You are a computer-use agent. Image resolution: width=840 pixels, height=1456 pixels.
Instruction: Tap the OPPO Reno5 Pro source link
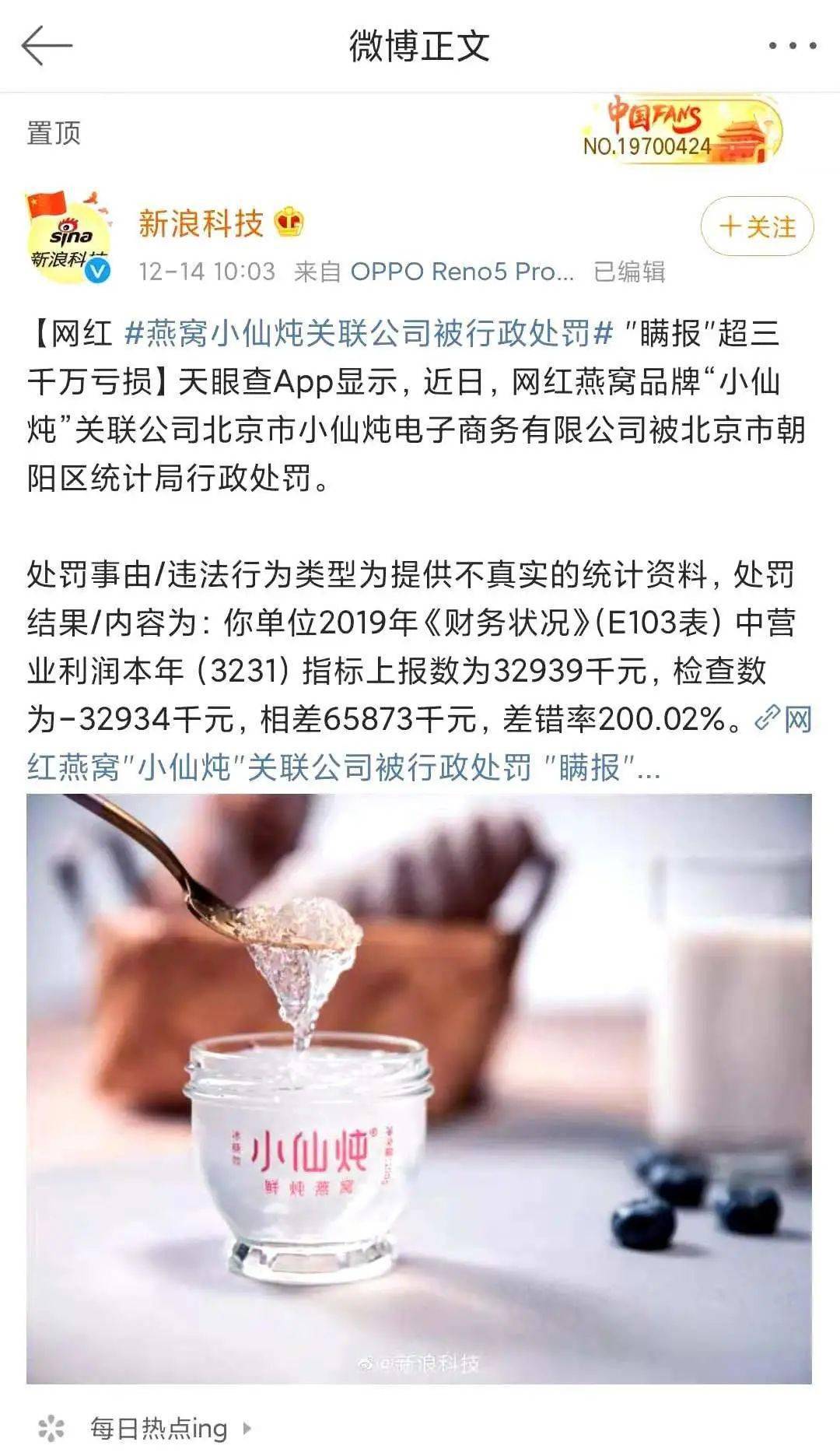461,272
